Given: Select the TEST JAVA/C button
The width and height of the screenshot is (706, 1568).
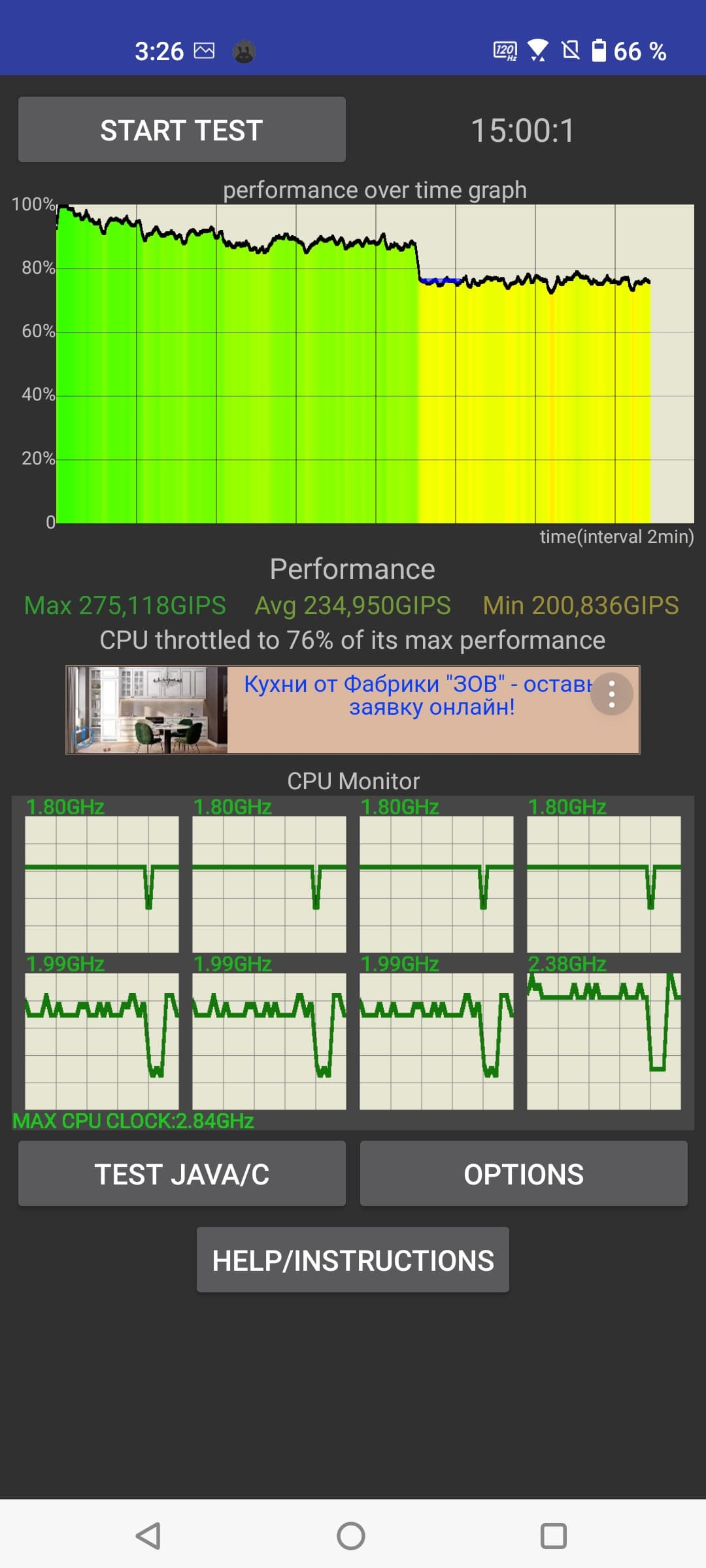Looking at the screenshot, I should (x=182, y=1173).
